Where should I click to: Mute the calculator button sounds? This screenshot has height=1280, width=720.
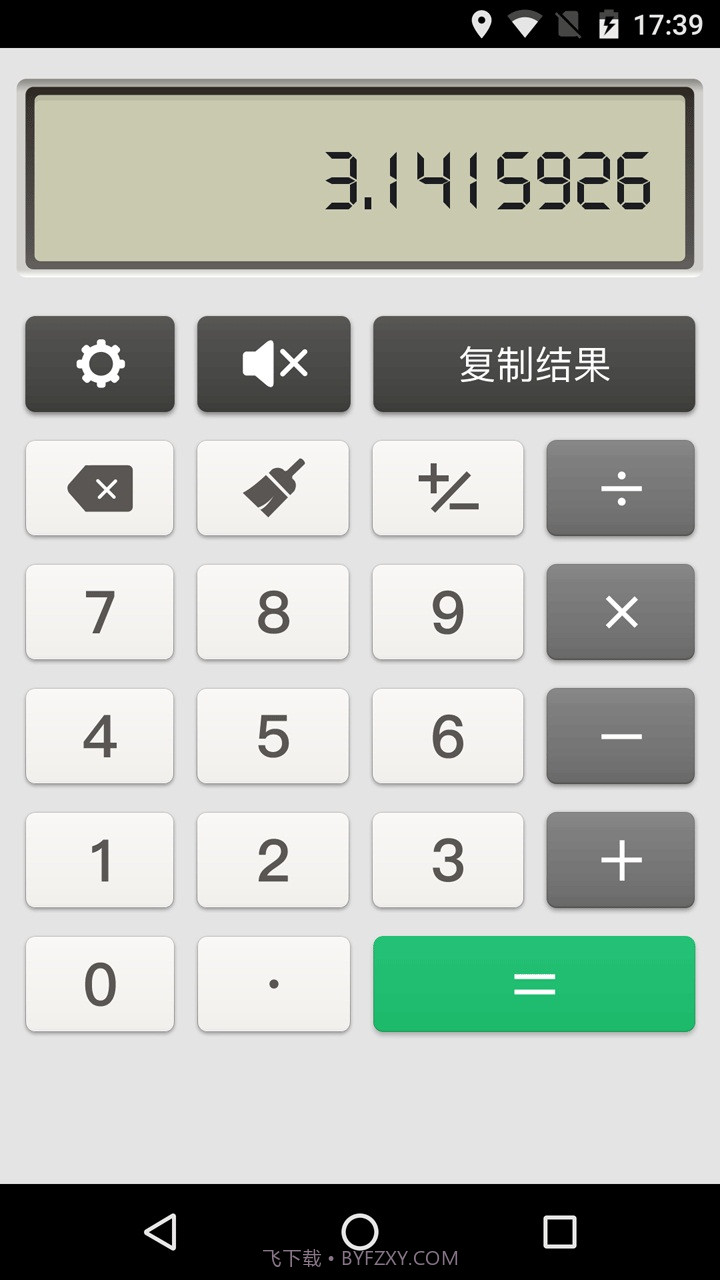pos(273,364)
